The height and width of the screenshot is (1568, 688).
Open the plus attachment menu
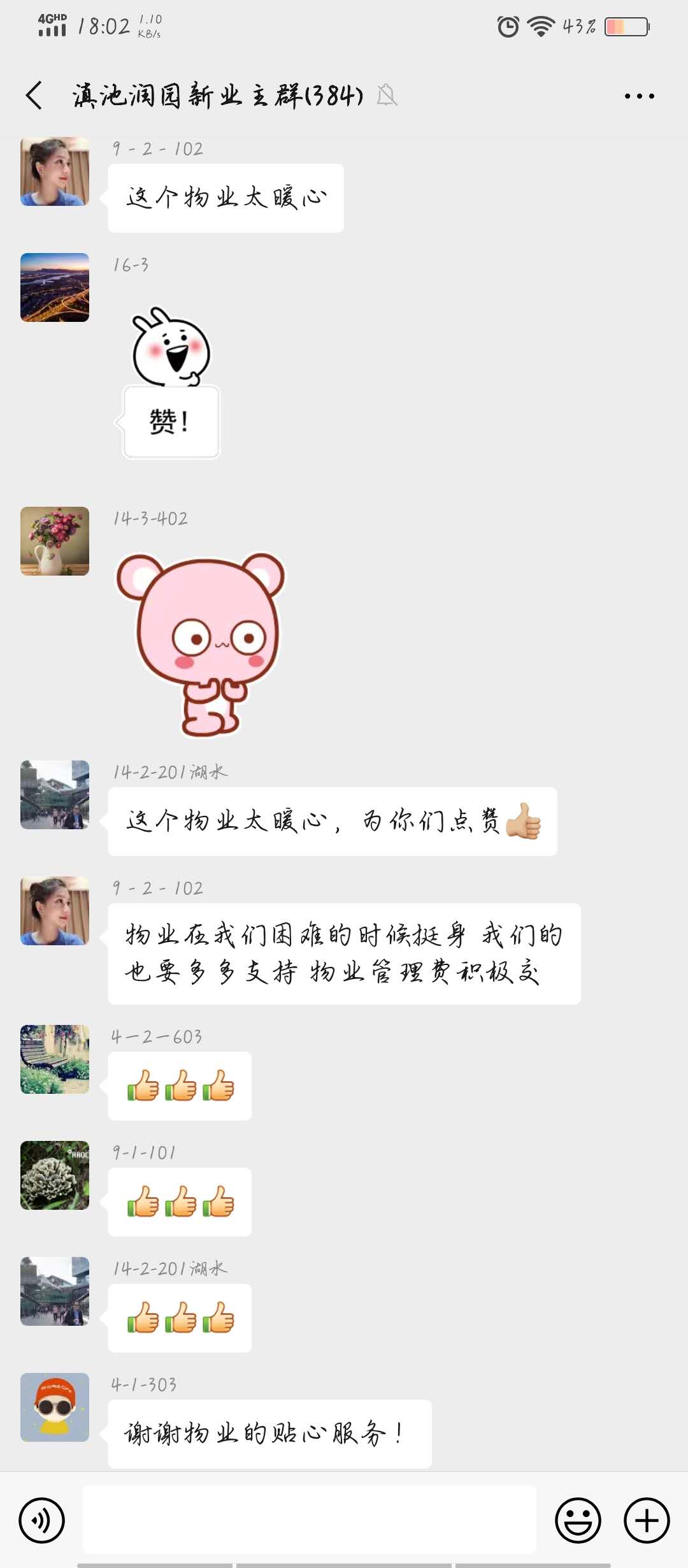pos(646,1520)
